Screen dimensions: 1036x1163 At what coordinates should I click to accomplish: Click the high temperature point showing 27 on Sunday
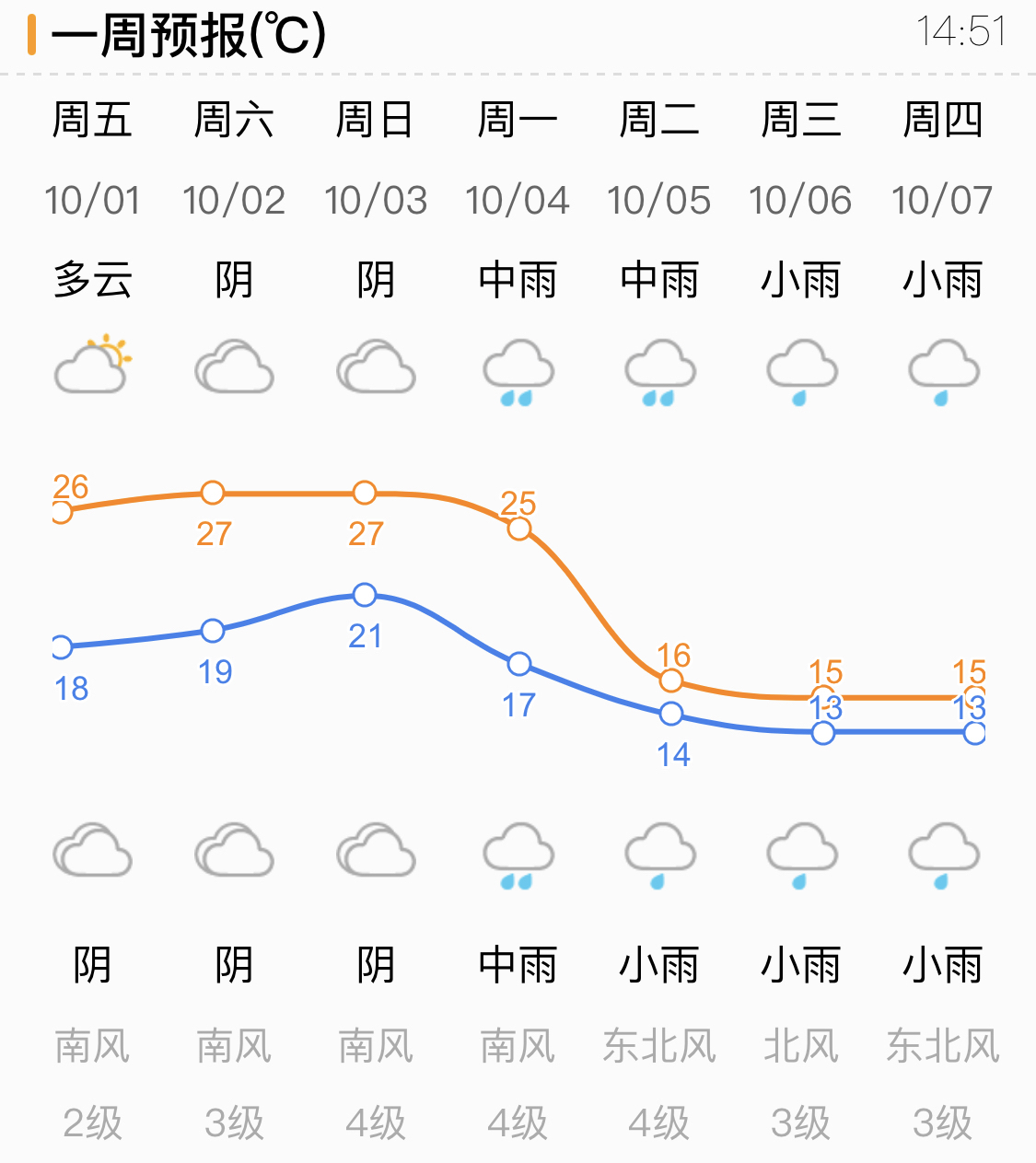365,494
